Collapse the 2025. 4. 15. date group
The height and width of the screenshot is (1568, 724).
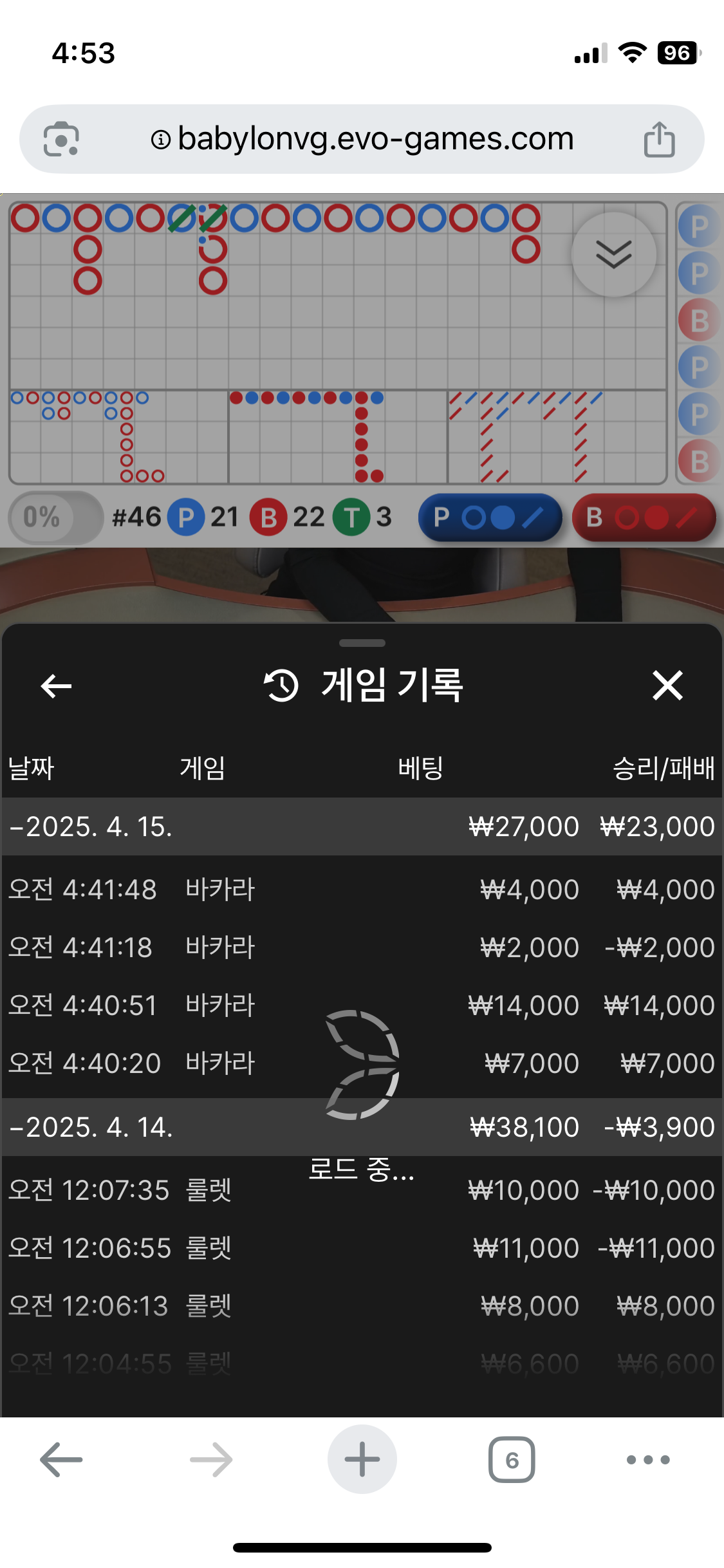pos(90,826)
